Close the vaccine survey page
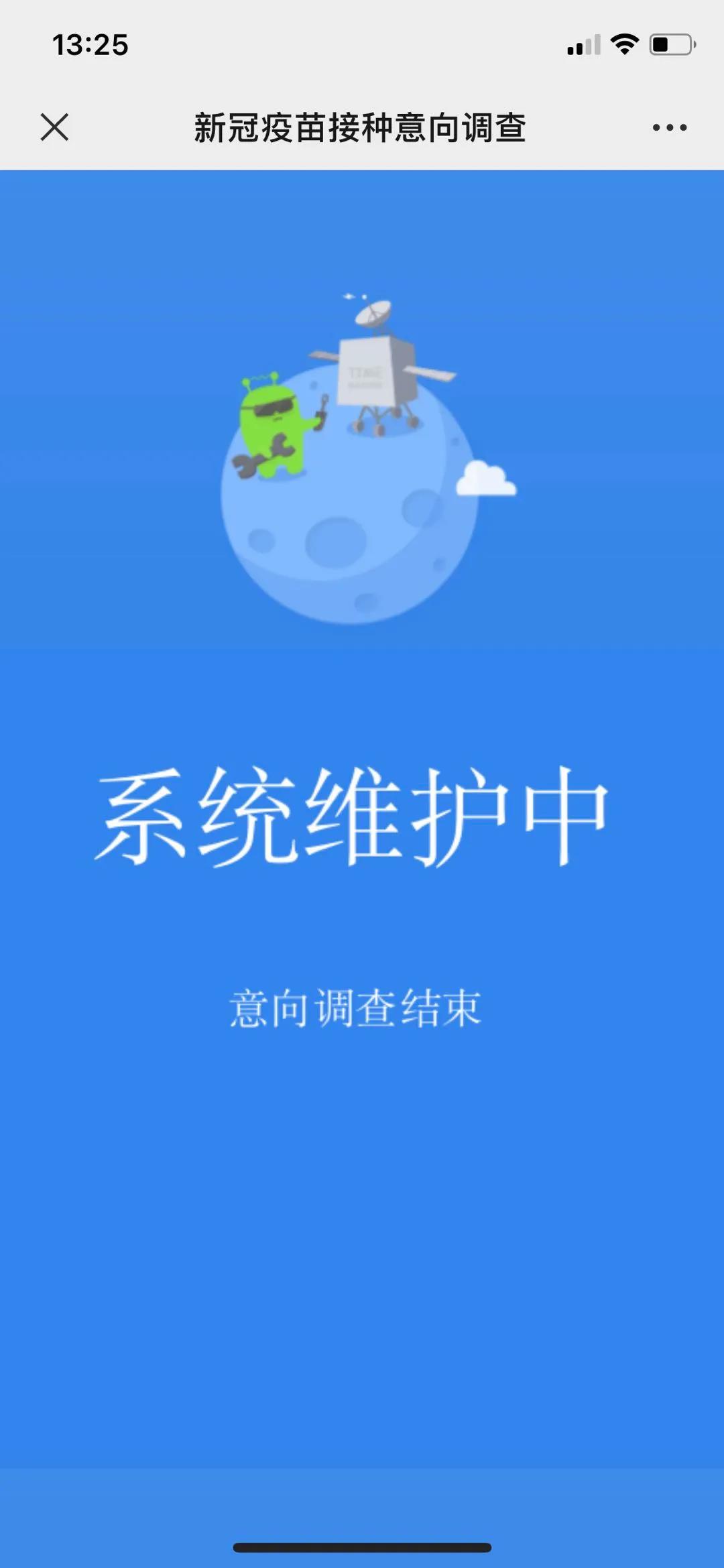 point(54,127)
